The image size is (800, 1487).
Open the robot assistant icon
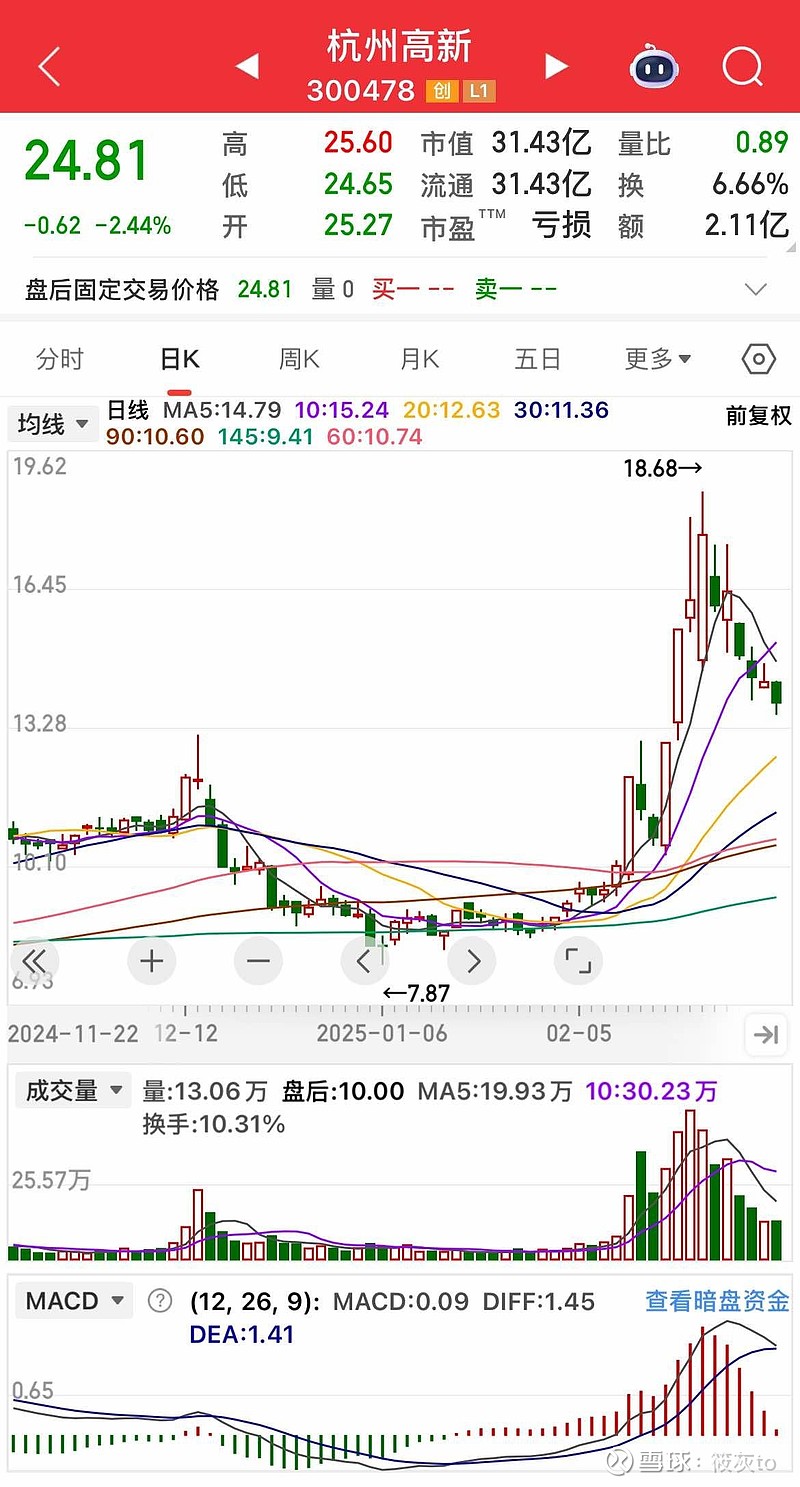coord(653,67)
